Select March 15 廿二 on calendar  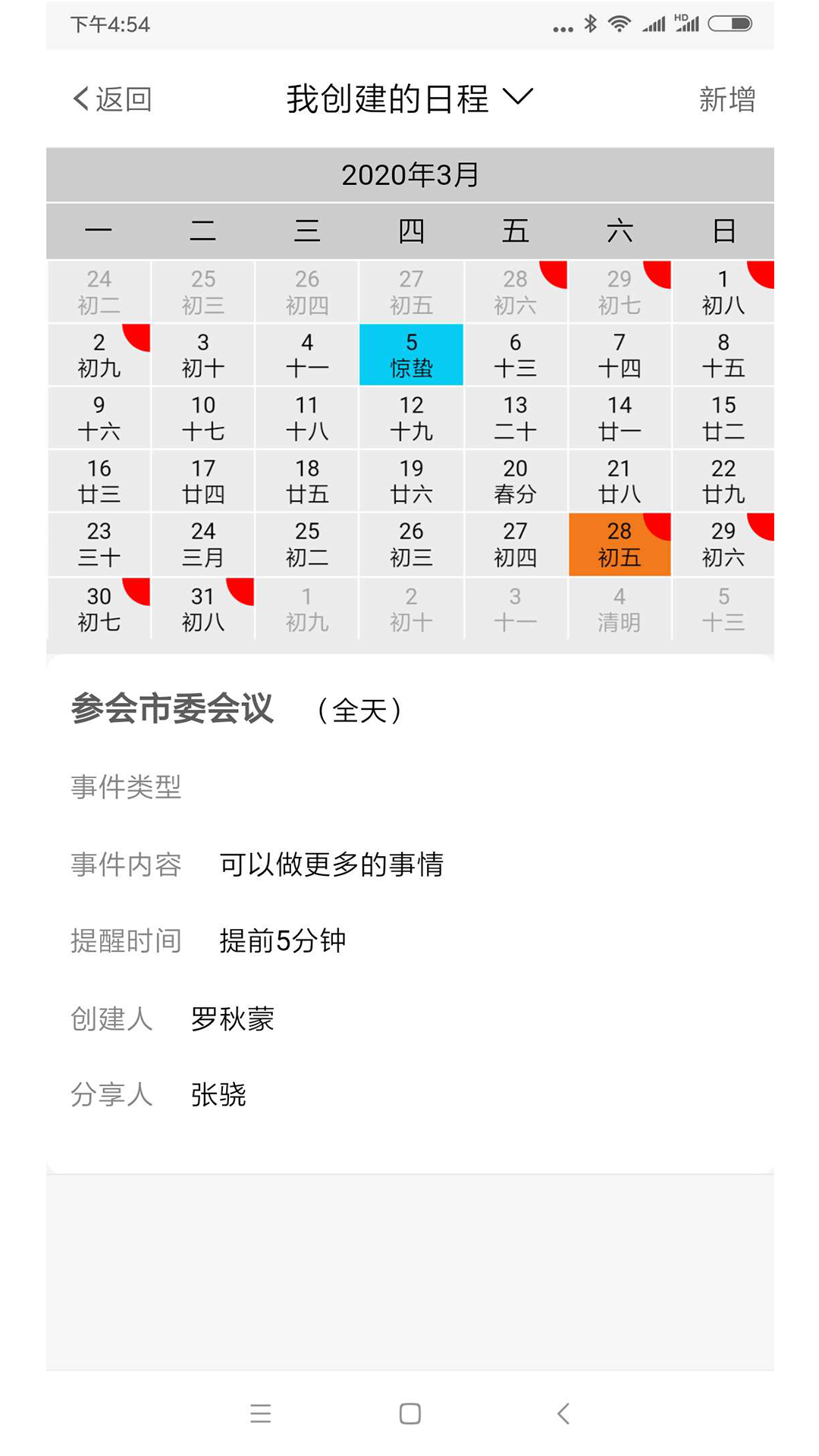(723, 418)
